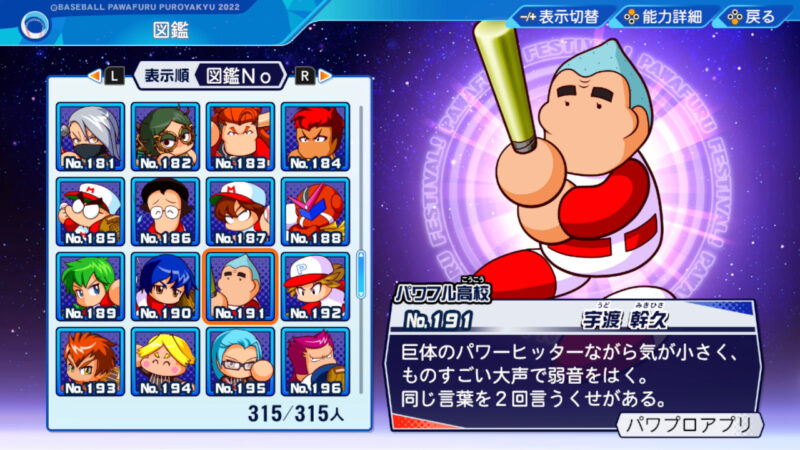Select character No.182 with glasses
The width and height of the screenshot is (800, 450).
tap(166, 136)
